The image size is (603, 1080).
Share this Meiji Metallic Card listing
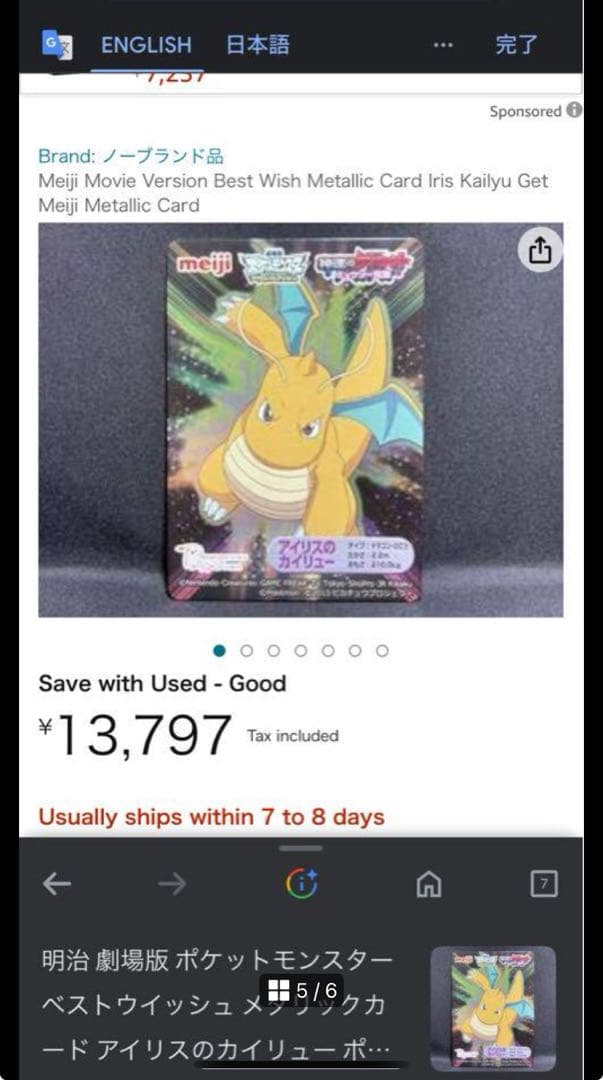[x=538, y=248]
